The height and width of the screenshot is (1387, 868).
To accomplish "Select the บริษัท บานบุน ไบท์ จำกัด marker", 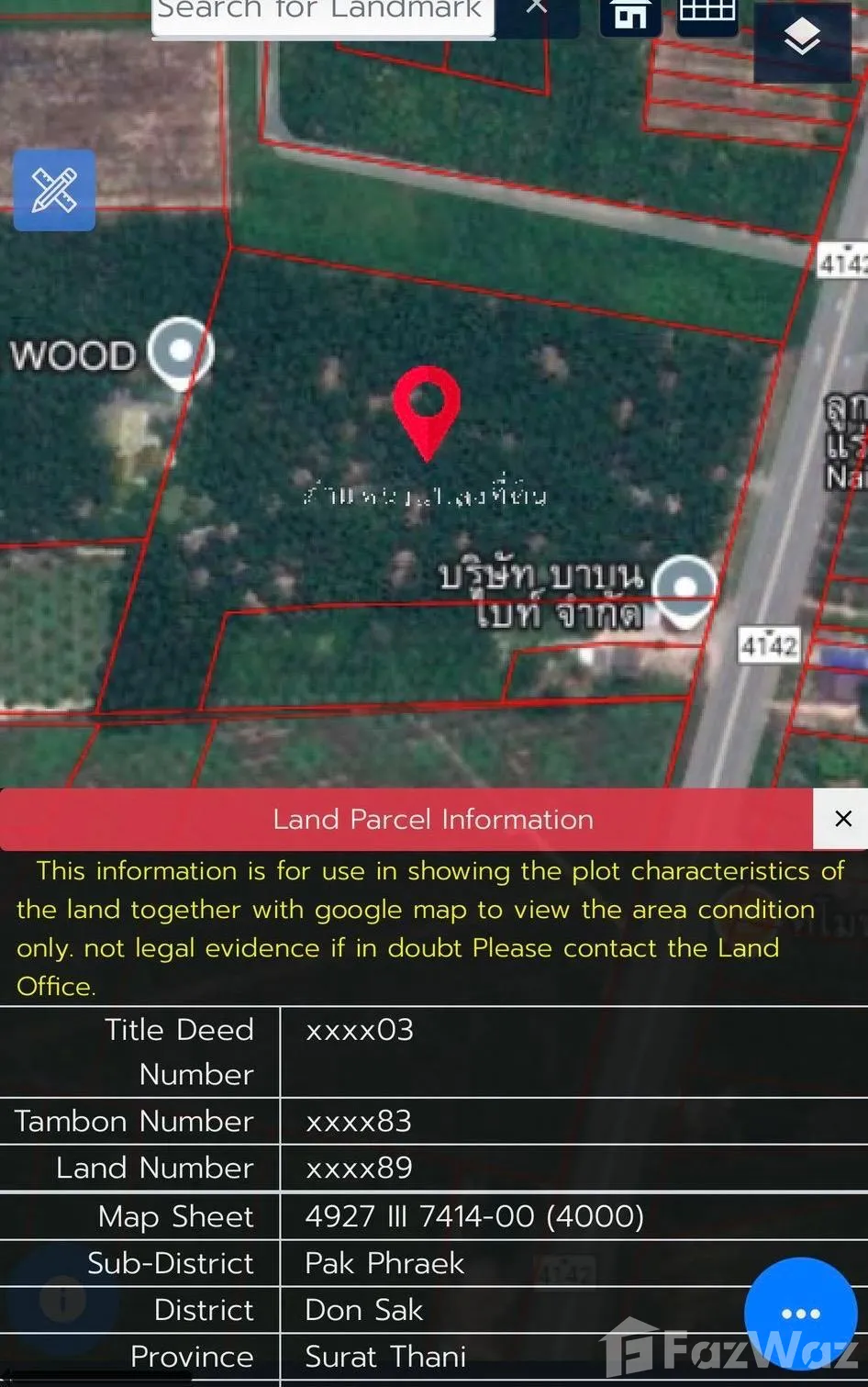I will 685,589.
